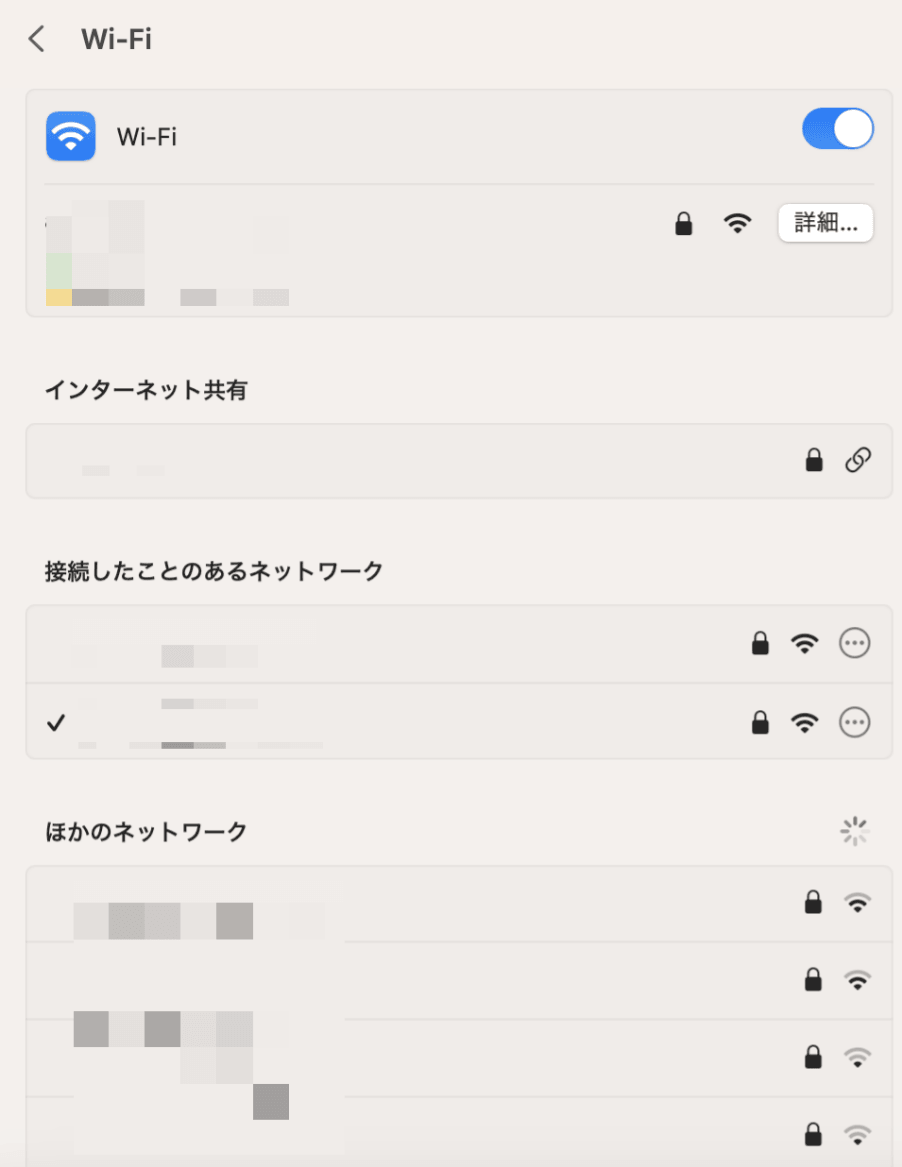
Task: Click the back chevron to leave Wi-Fi settings
Action: tap(36, 38)
